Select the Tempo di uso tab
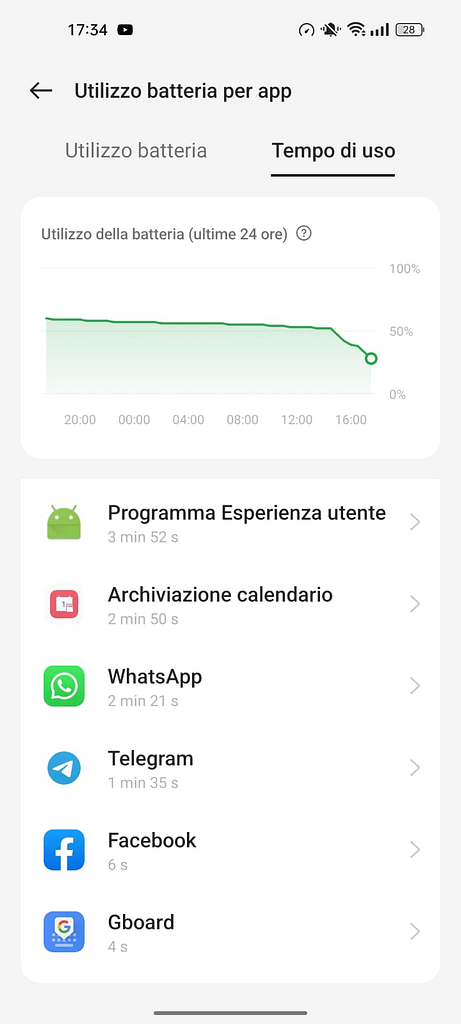 tap(333, 151)
